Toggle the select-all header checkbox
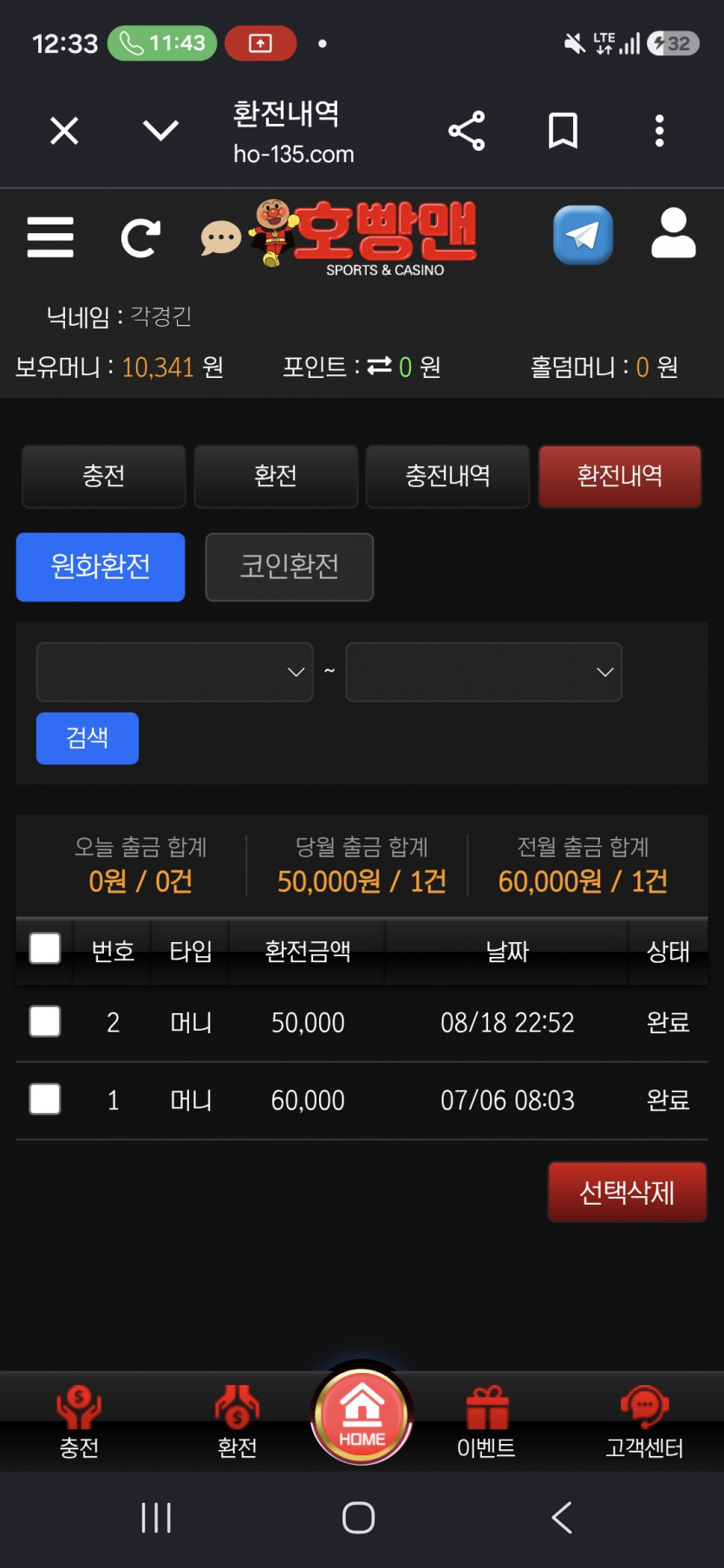724x1568 pixels. pos(45,948)
